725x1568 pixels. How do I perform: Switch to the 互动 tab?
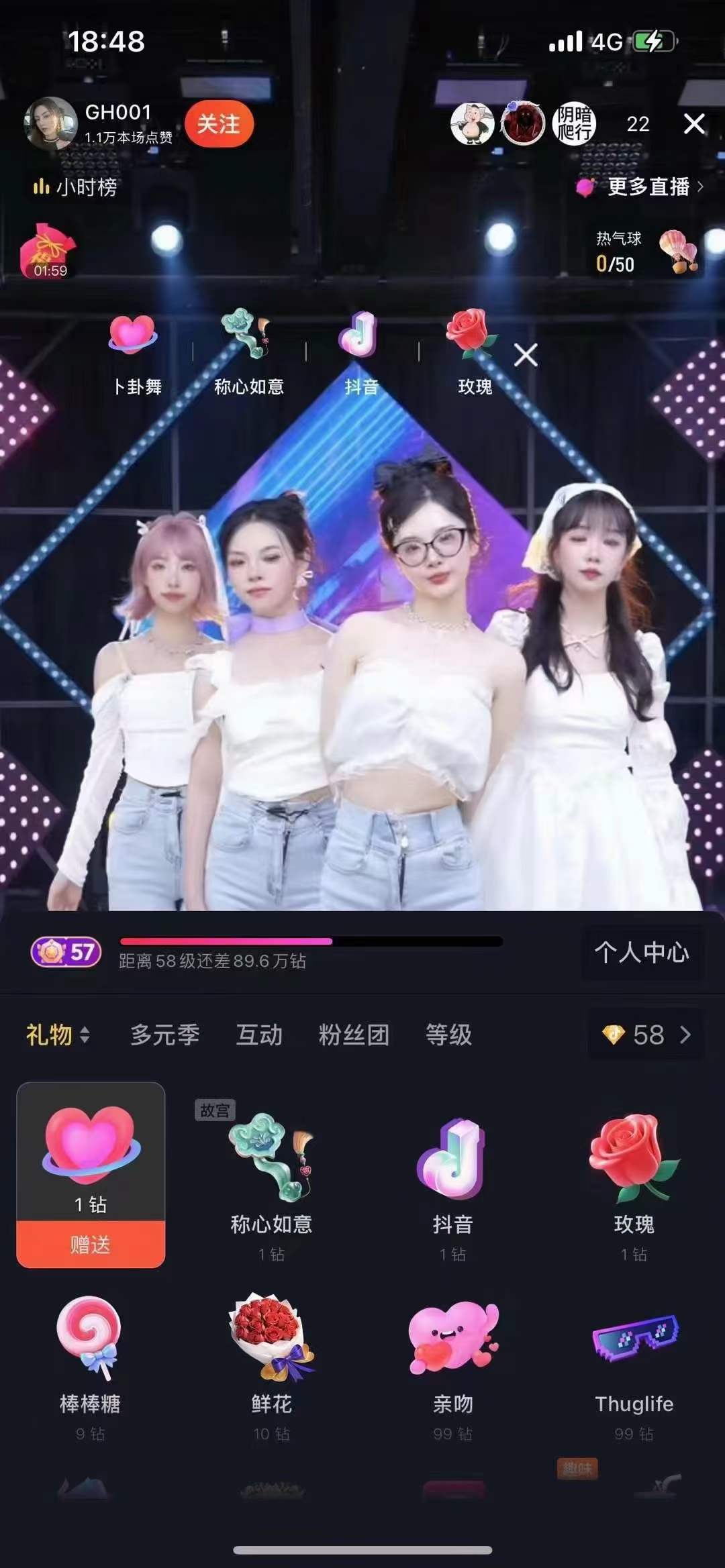(x=259, y=1035)
